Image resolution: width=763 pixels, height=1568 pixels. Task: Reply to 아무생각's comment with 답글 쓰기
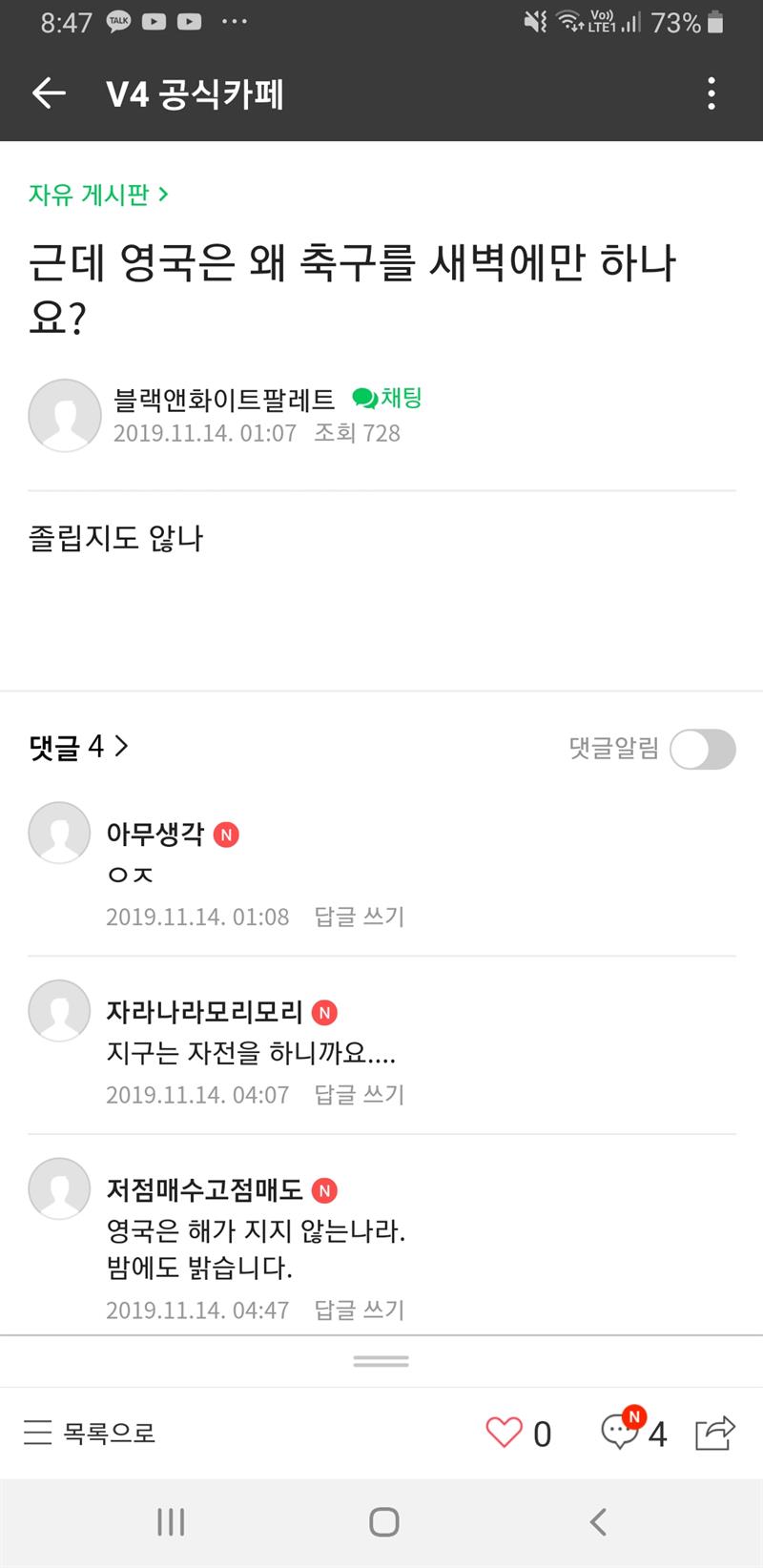point(360,917)
